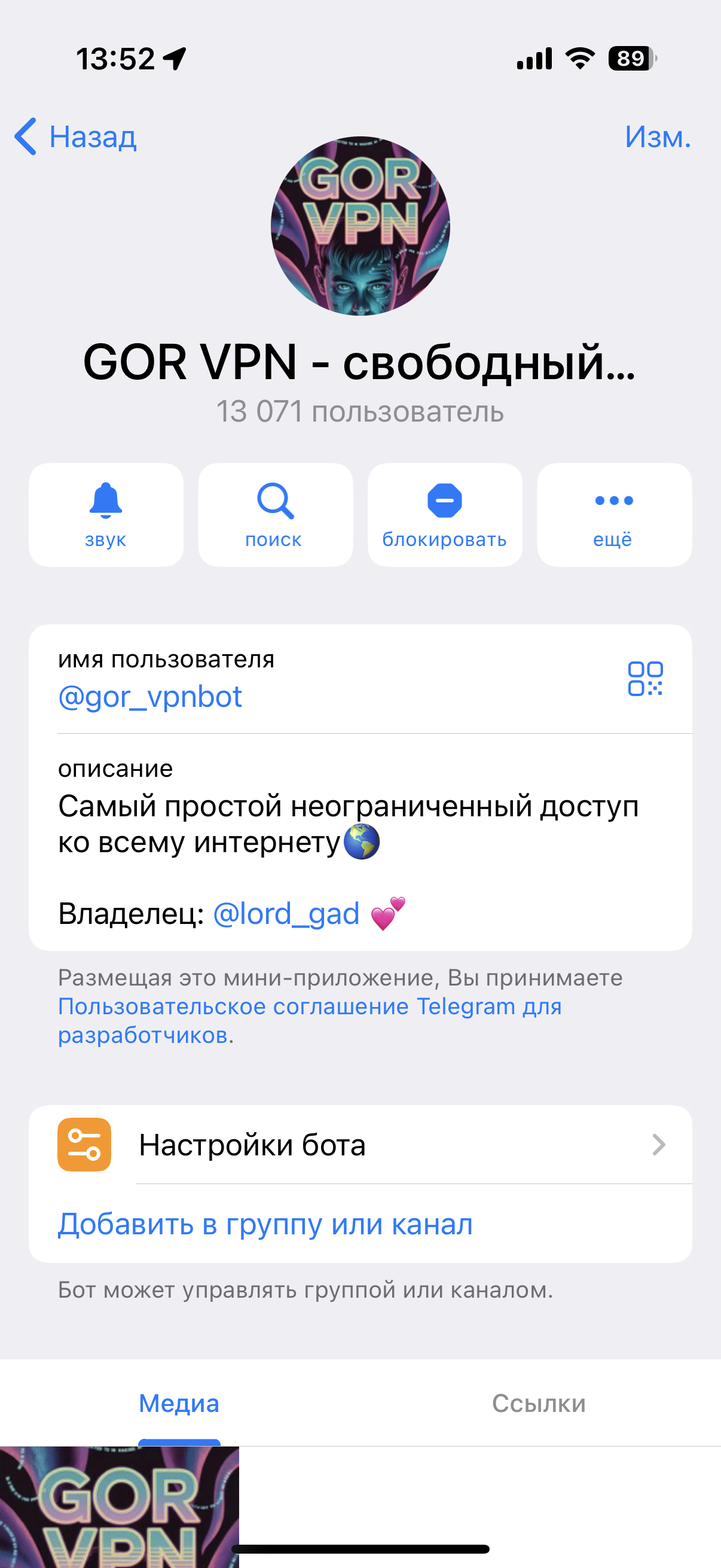The width and height of the screenshot is (721, 1568).
Task: Open the GOR VPN media thumbnail
Action: coord(119,1507)
